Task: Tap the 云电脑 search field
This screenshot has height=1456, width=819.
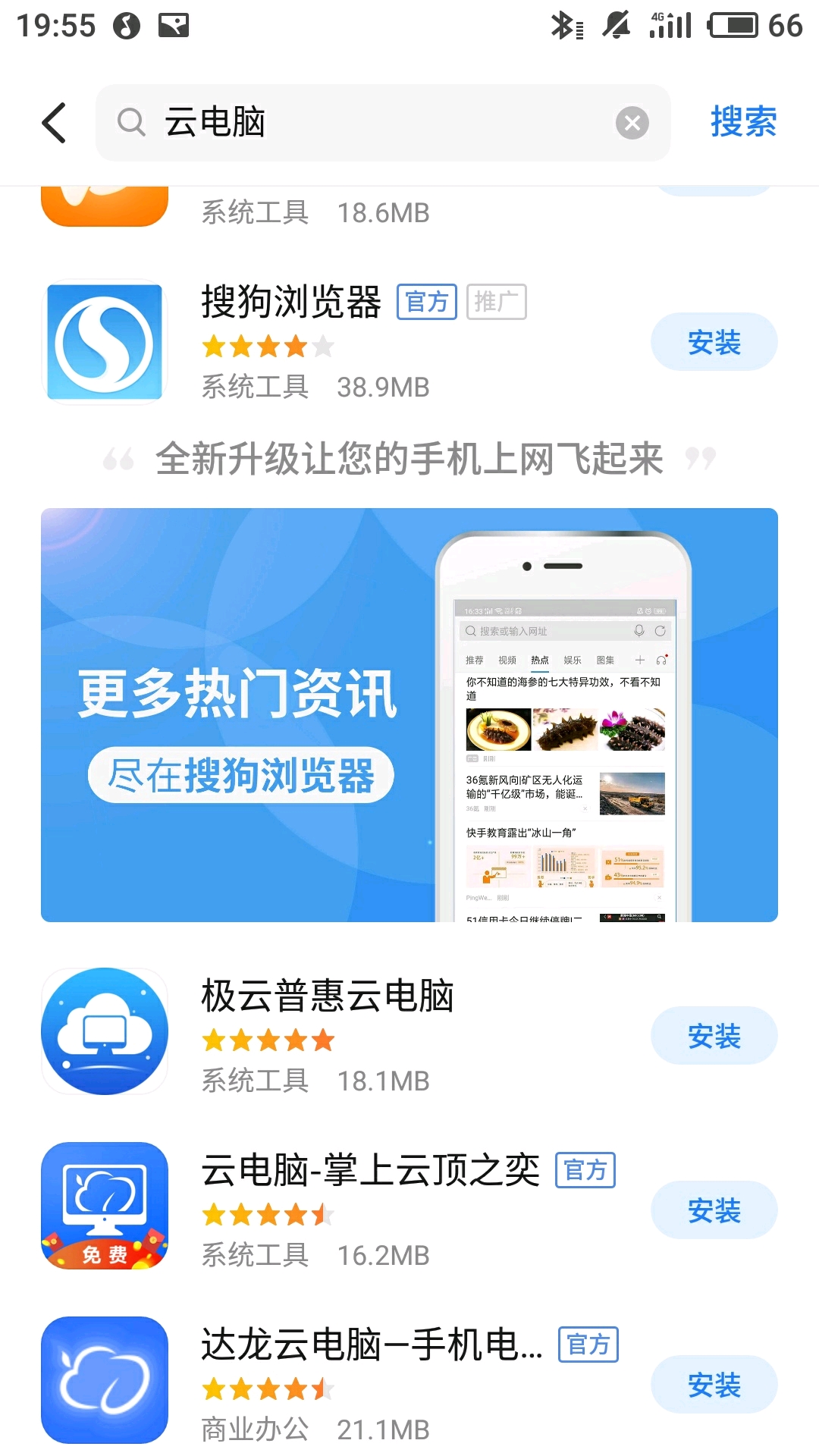Action: pyautogui.click(x=364, y=123)
